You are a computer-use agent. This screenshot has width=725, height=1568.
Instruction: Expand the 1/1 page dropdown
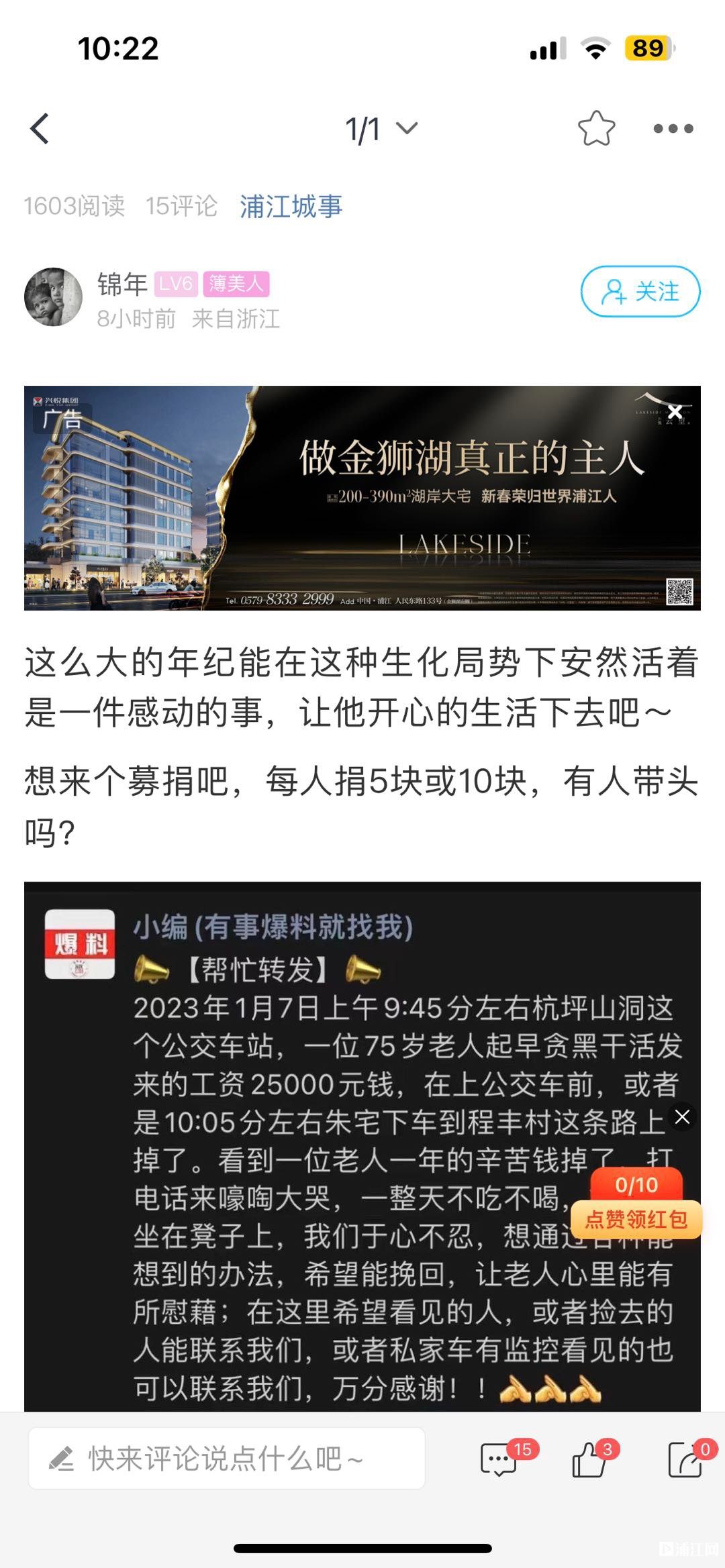tap(381, 129)
